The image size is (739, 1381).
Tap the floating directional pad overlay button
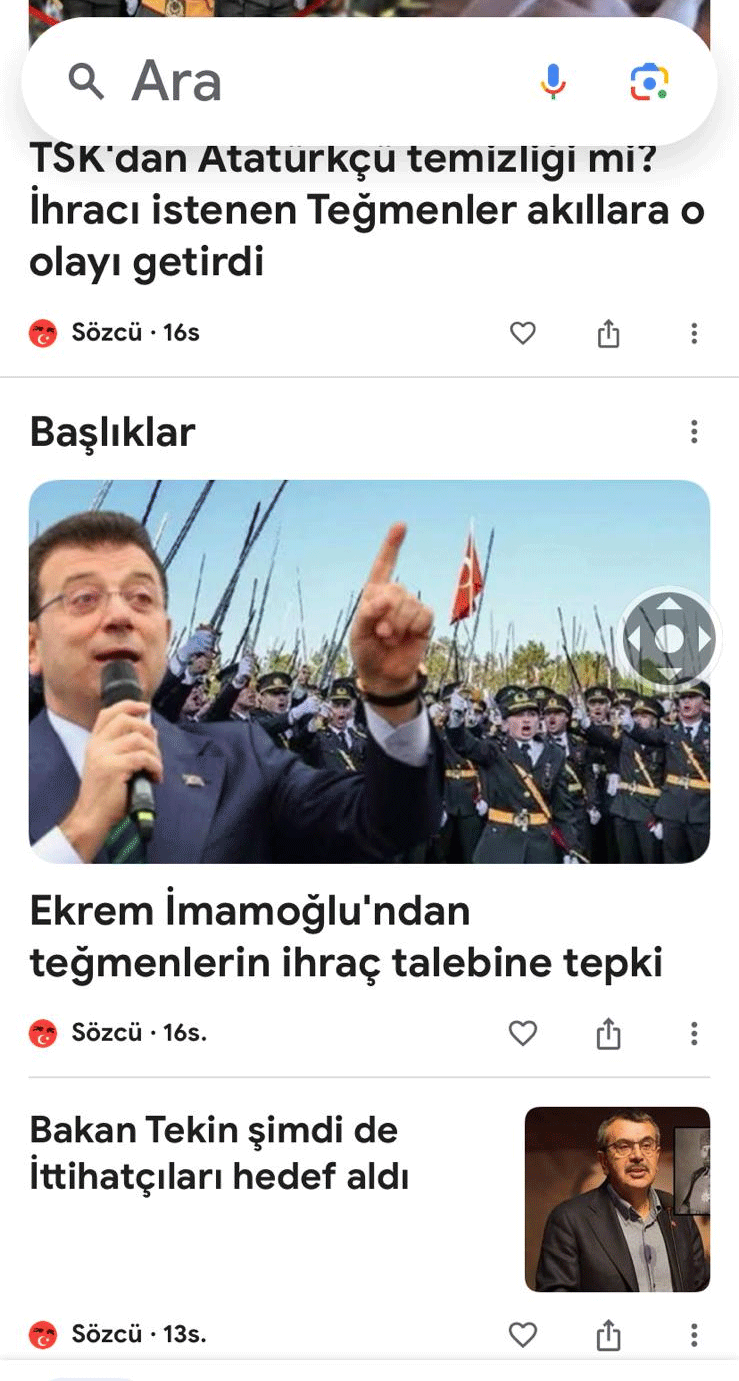[x=669, y=639]
